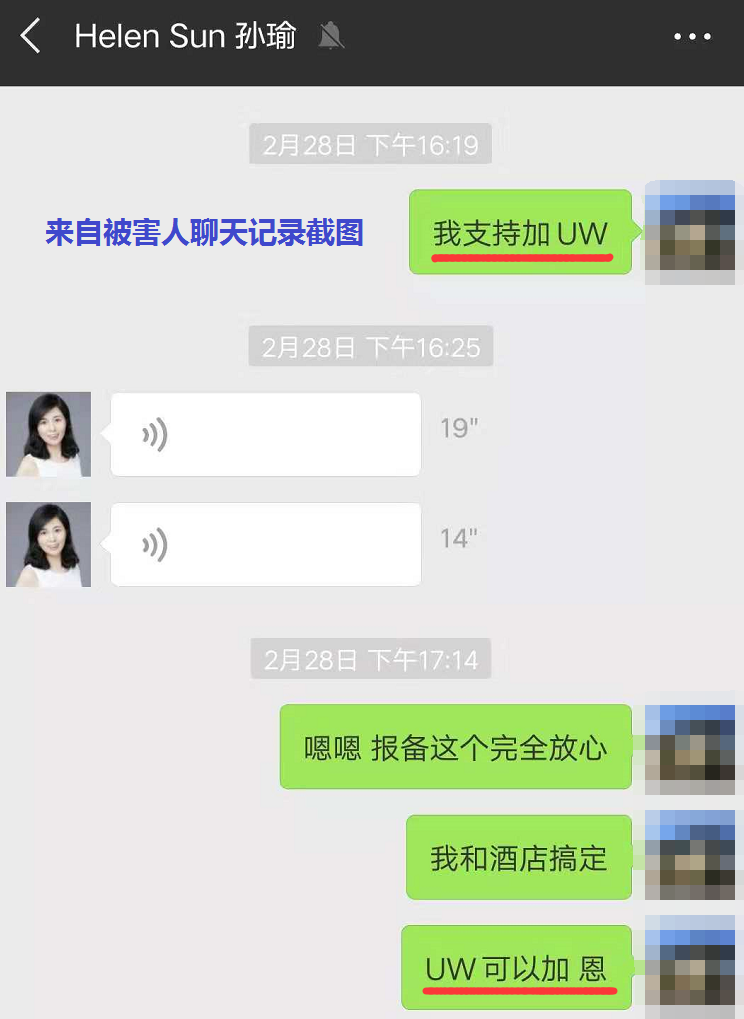Go back to the chat list
This screenshot has height=1019, width=744.
click(32, 37)
